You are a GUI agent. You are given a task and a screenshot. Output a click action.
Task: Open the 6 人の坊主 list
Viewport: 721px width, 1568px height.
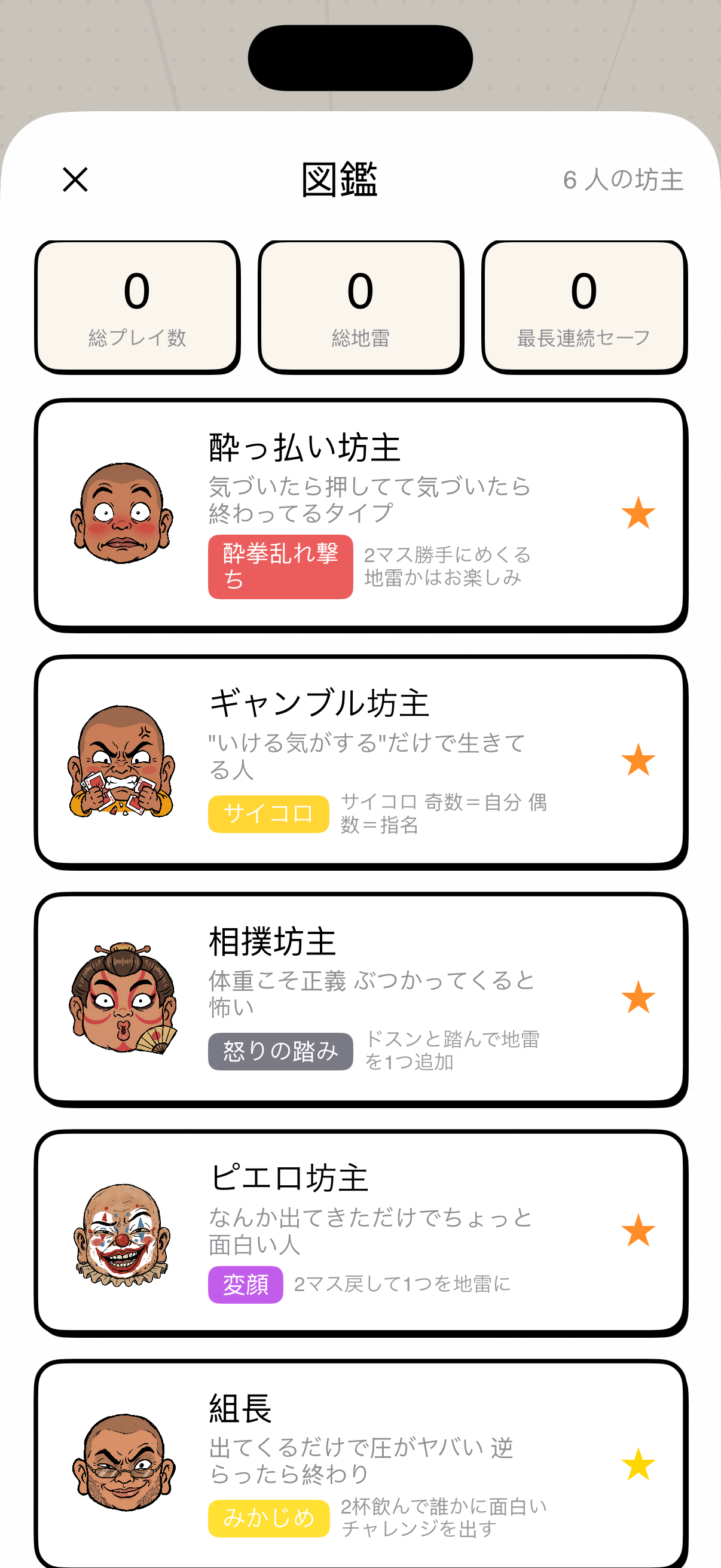pyautogui.click(x=624, y=179)
